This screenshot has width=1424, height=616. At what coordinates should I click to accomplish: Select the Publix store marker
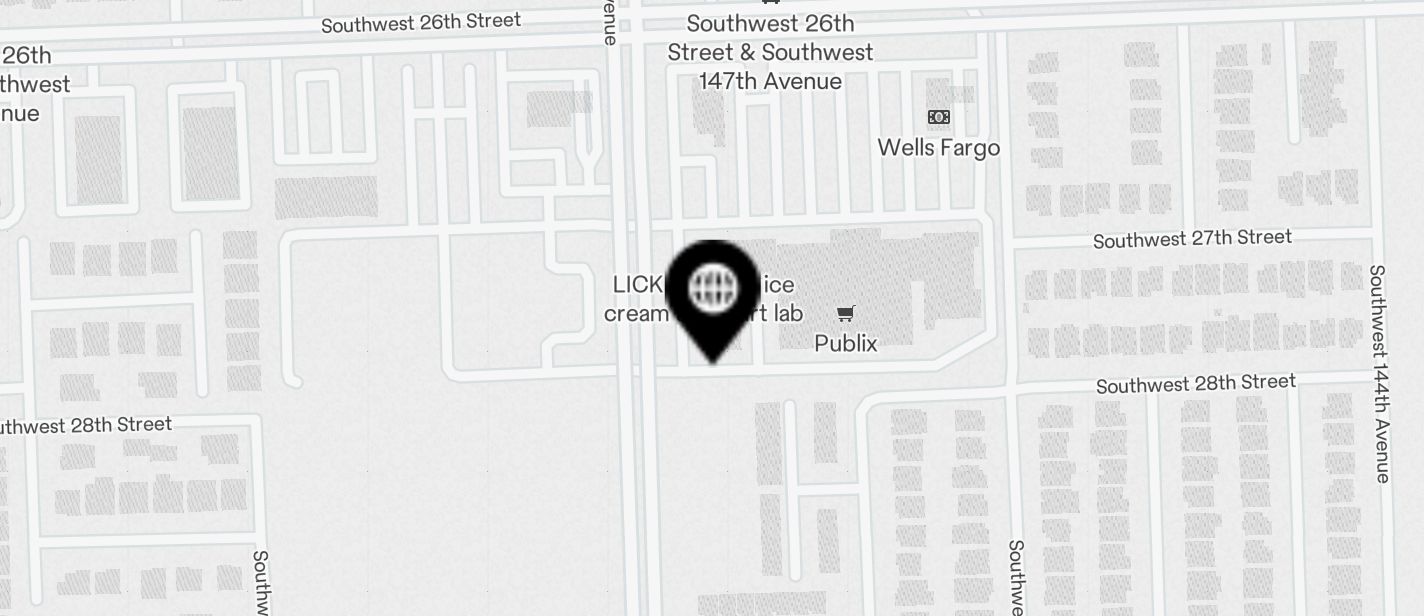tap(845, 315)
